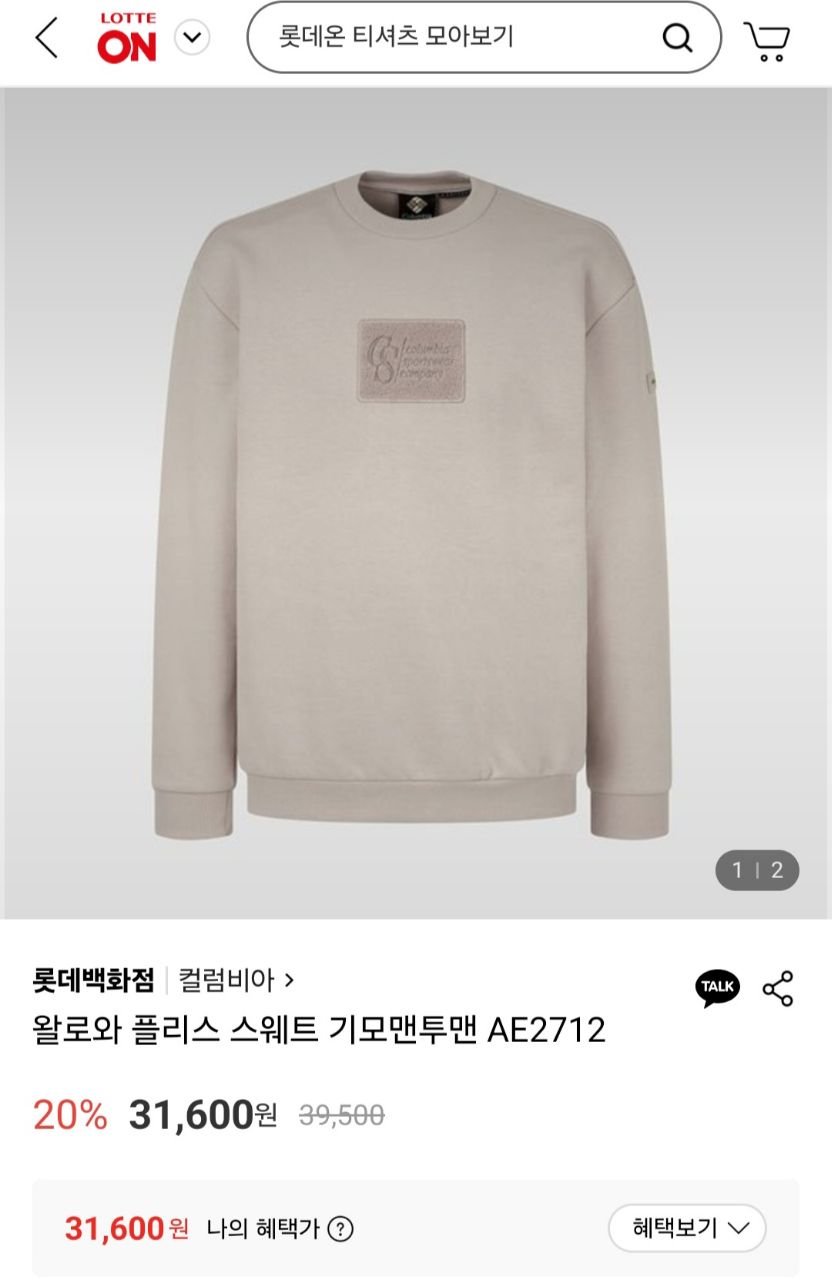This screenshot has height=1280, width=832.
Task: Tap the share icon
Action: [778, 988]
